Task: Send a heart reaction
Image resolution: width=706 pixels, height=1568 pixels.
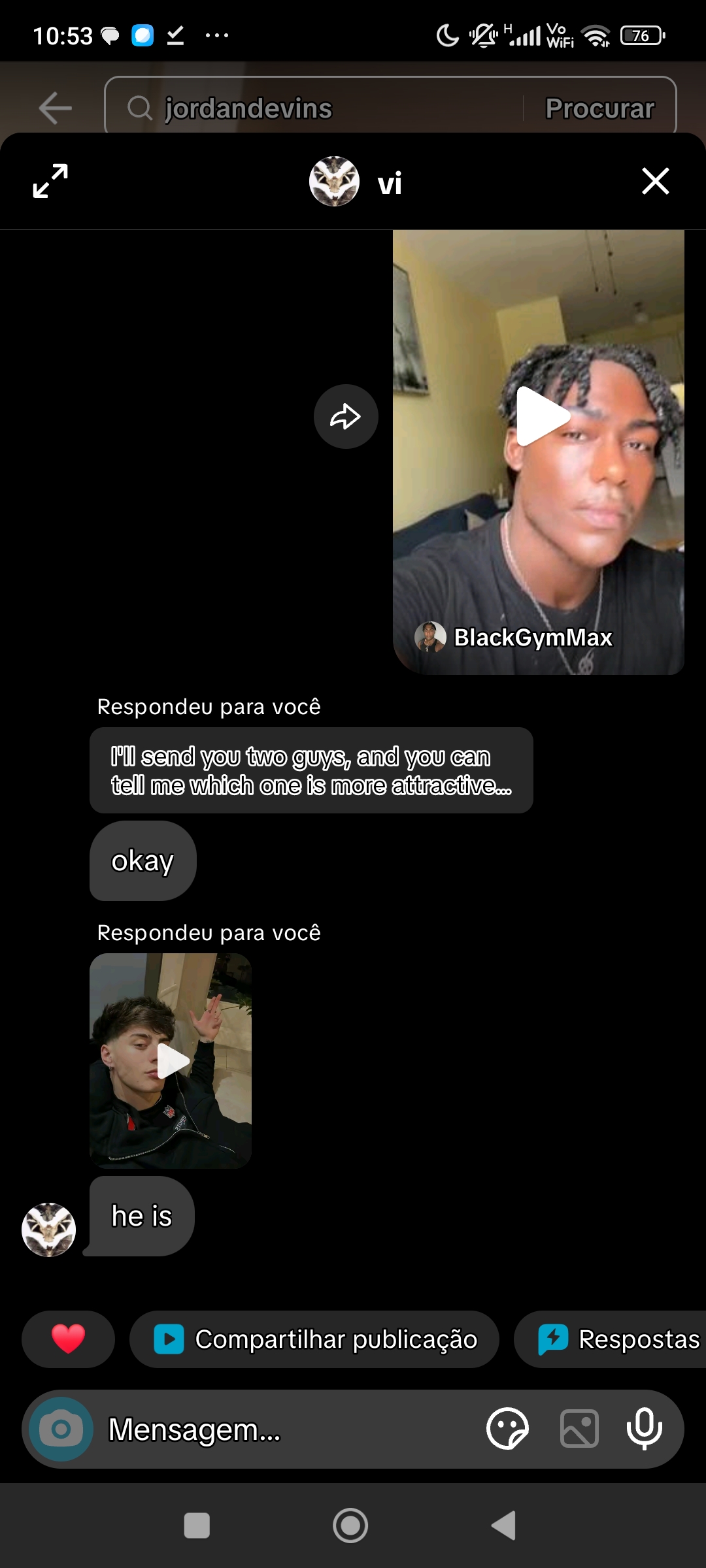Action: tap(68, 1339)
